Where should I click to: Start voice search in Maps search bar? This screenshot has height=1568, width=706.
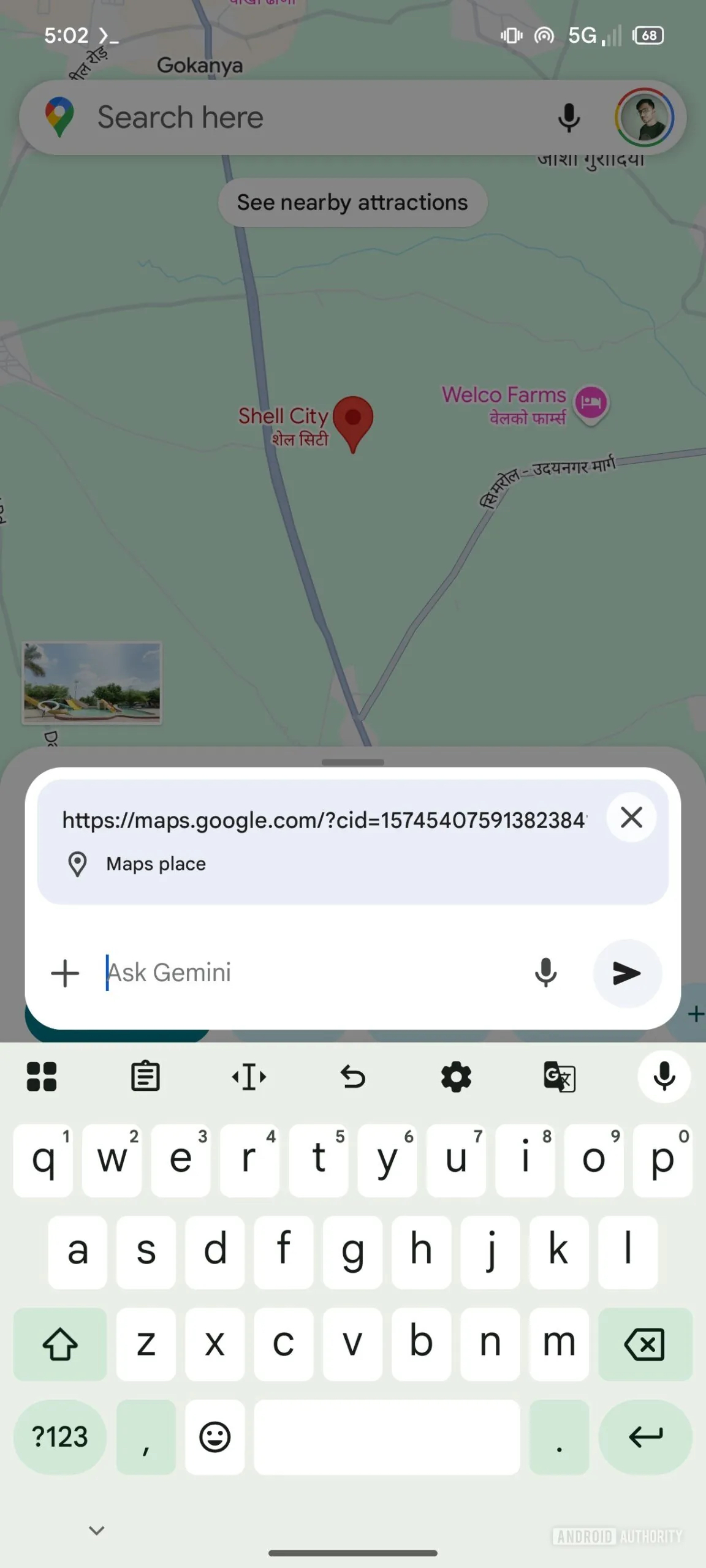pyautogui.click(x=569, y=117)
